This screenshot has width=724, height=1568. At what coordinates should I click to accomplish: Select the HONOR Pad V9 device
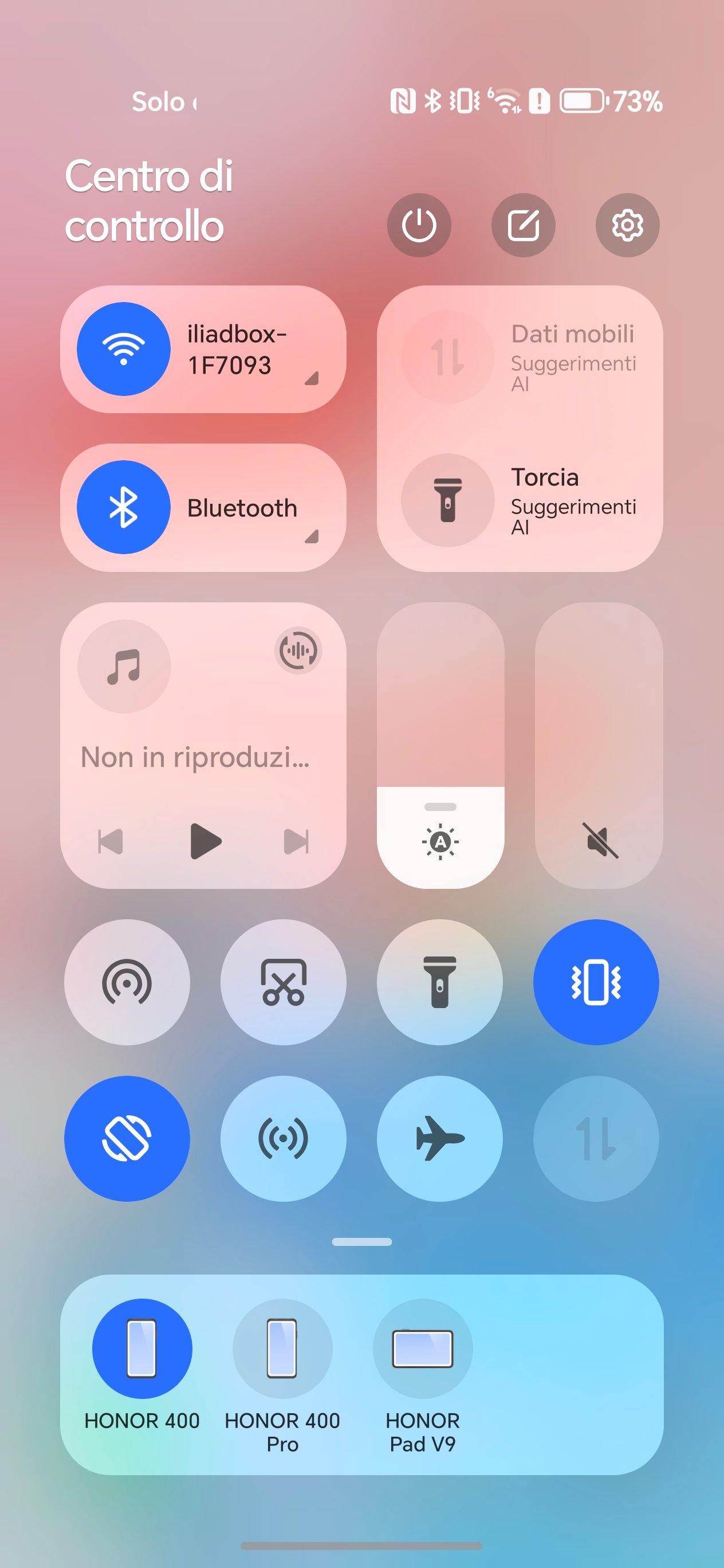[423, 1375]
